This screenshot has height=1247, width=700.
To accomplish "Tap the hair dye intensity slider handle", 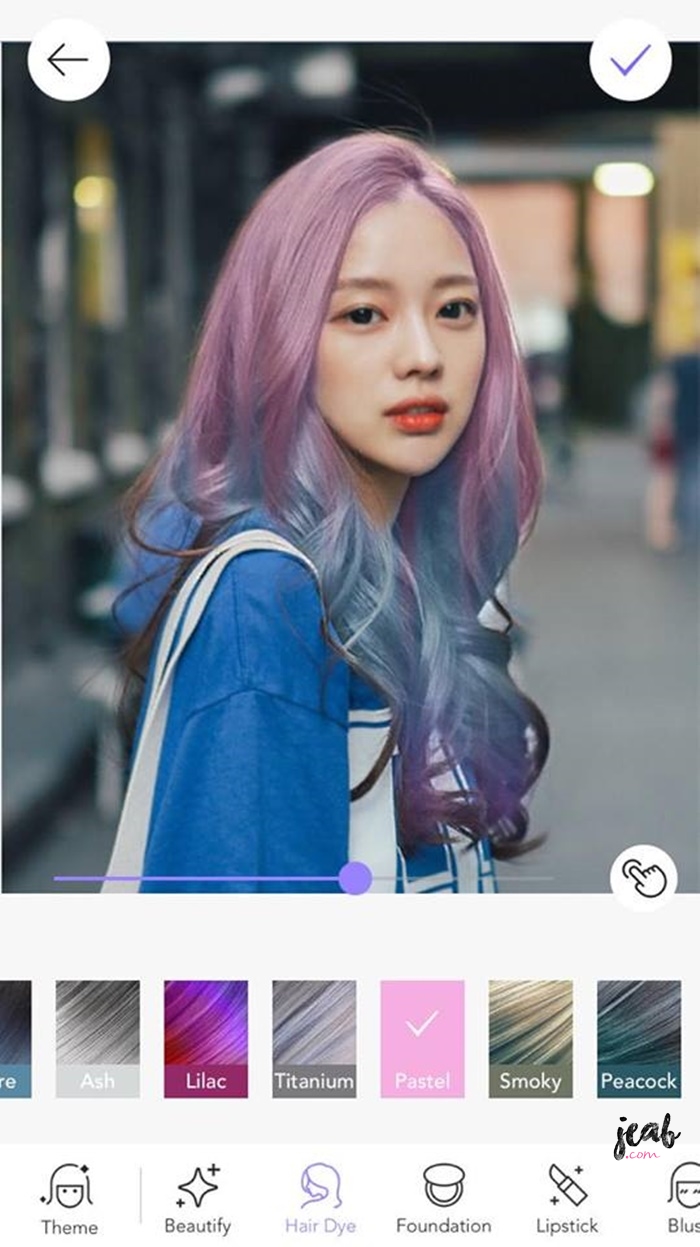I will point(355,878).
